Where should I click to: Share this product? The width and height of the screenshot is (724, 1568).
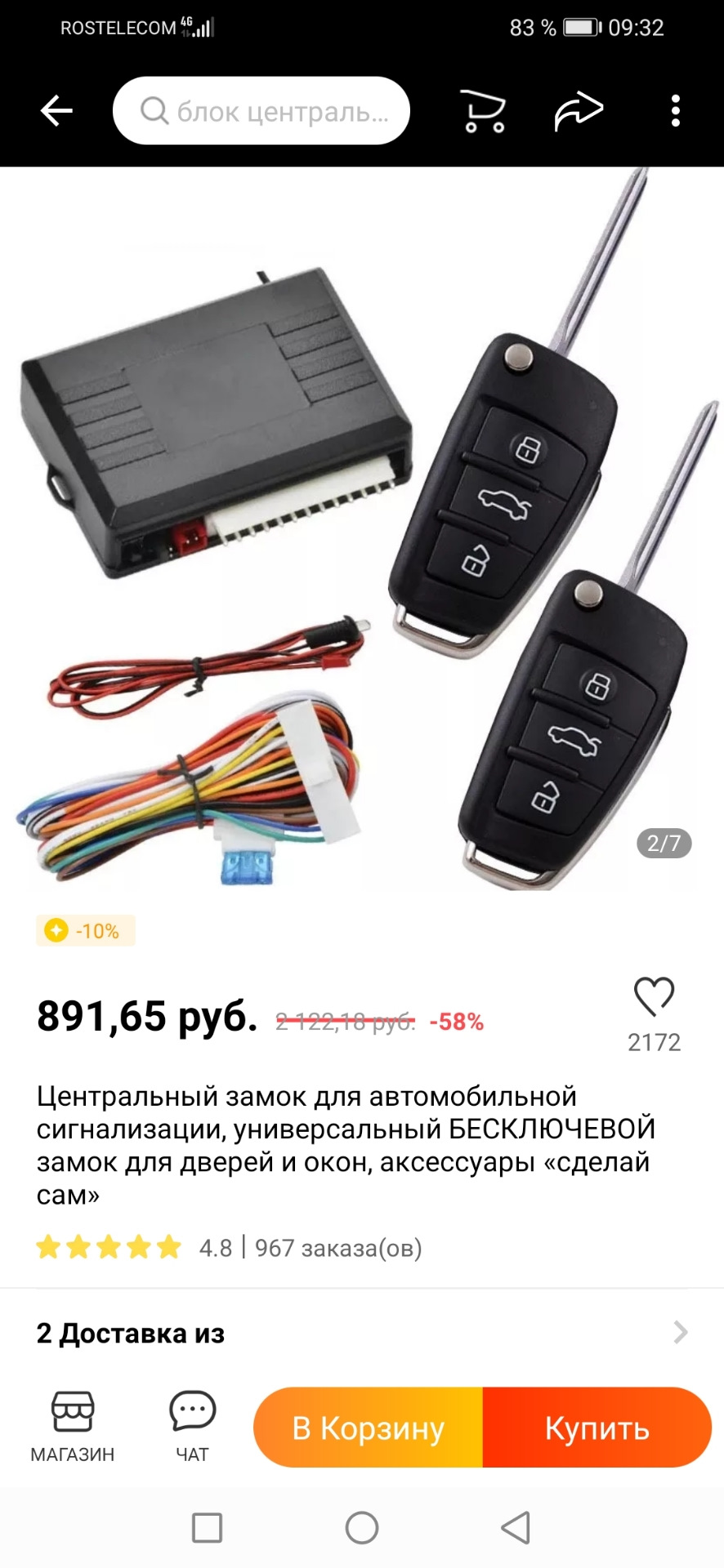pos(579,111)
